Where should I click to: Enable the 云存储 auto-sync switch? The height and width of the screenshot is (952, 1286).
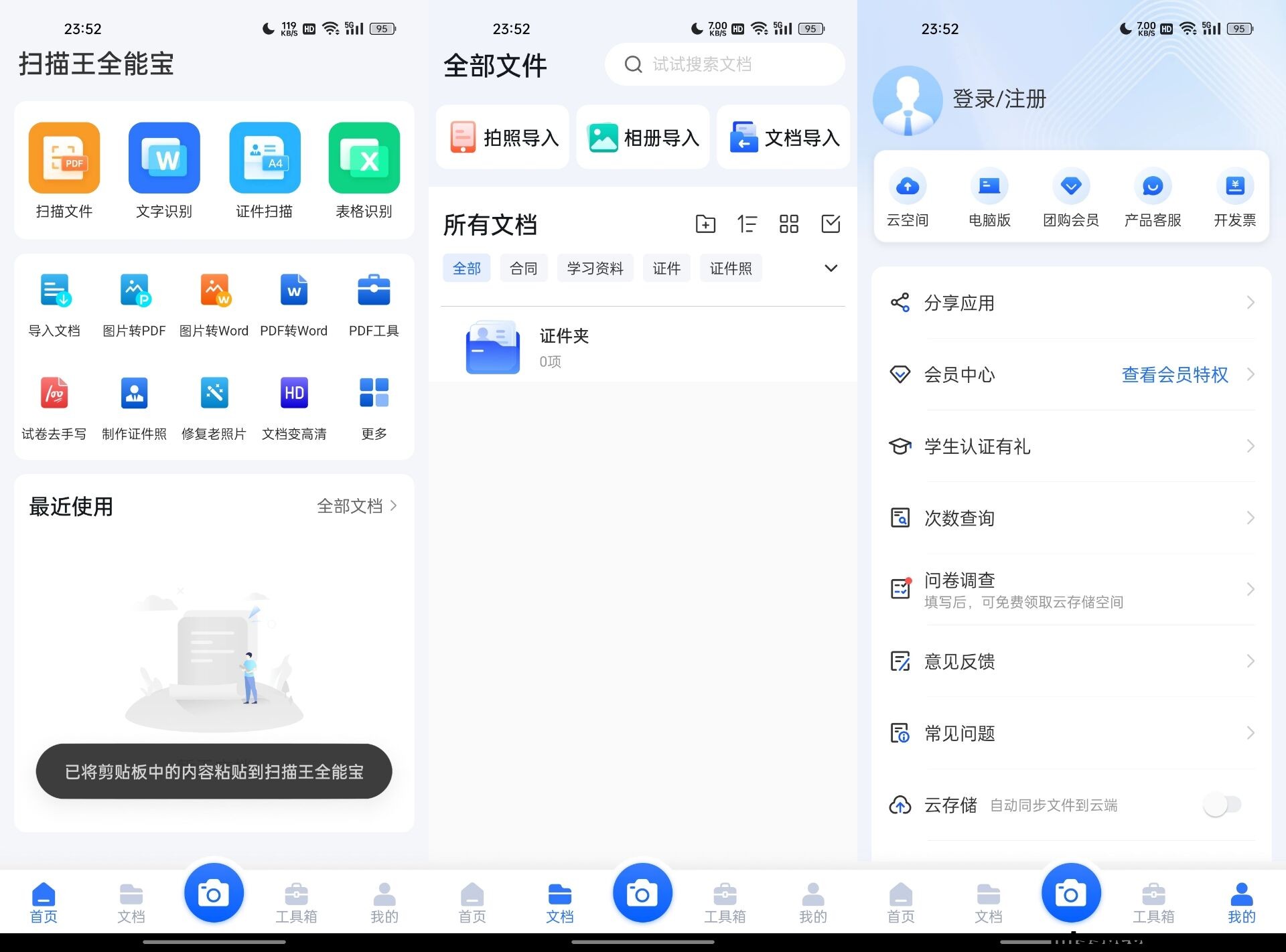[x=1222, y=805]
